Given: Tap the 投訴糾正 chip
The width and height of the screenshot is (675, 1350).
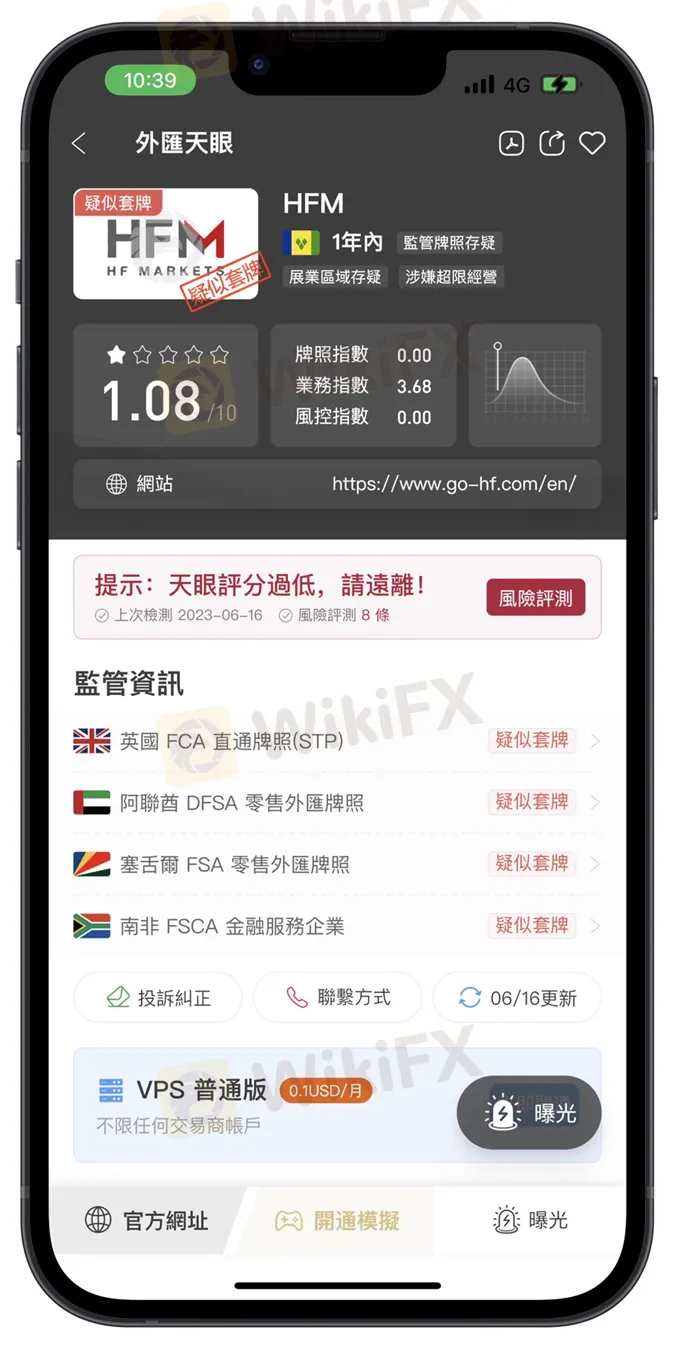Looking at the screenshot, I should click(158, 997).
